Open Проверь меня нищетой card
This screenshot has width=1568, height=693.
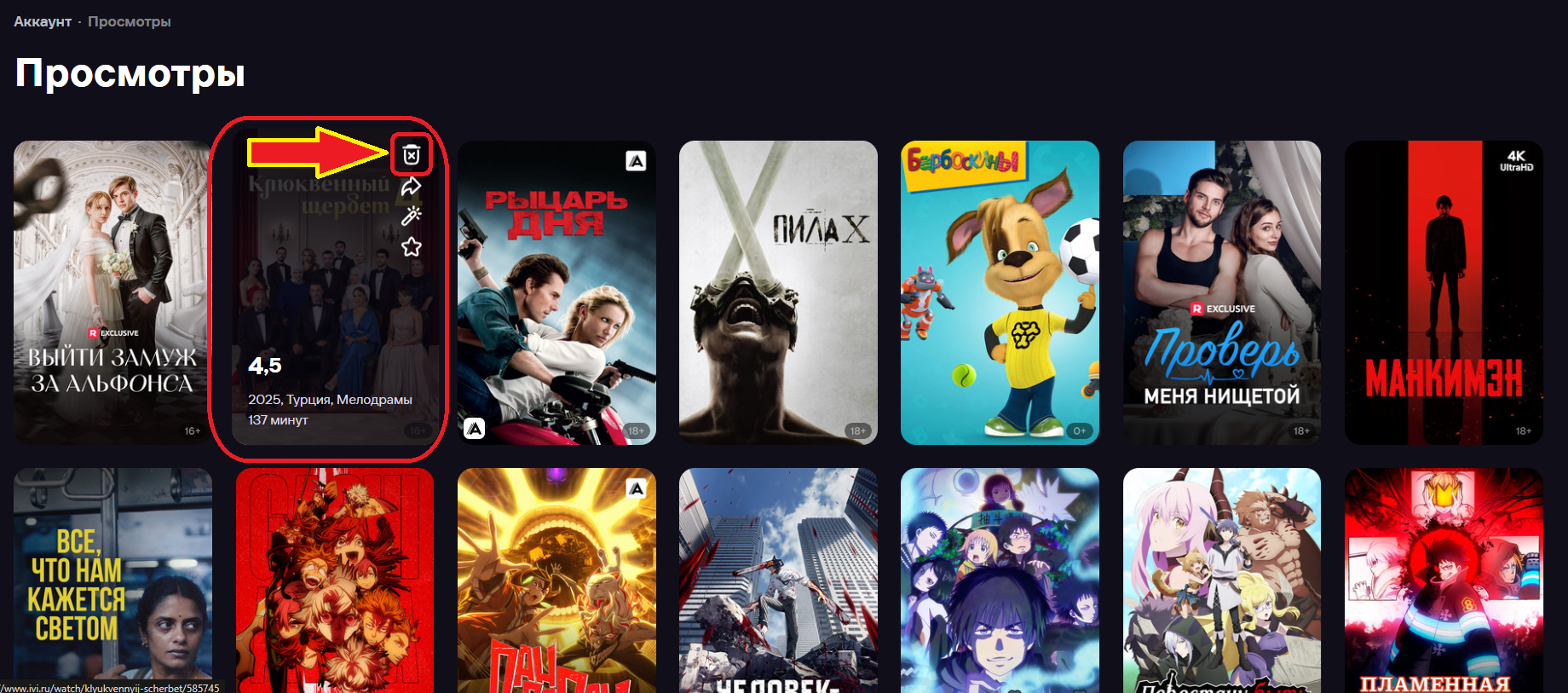coord(1221,292)
